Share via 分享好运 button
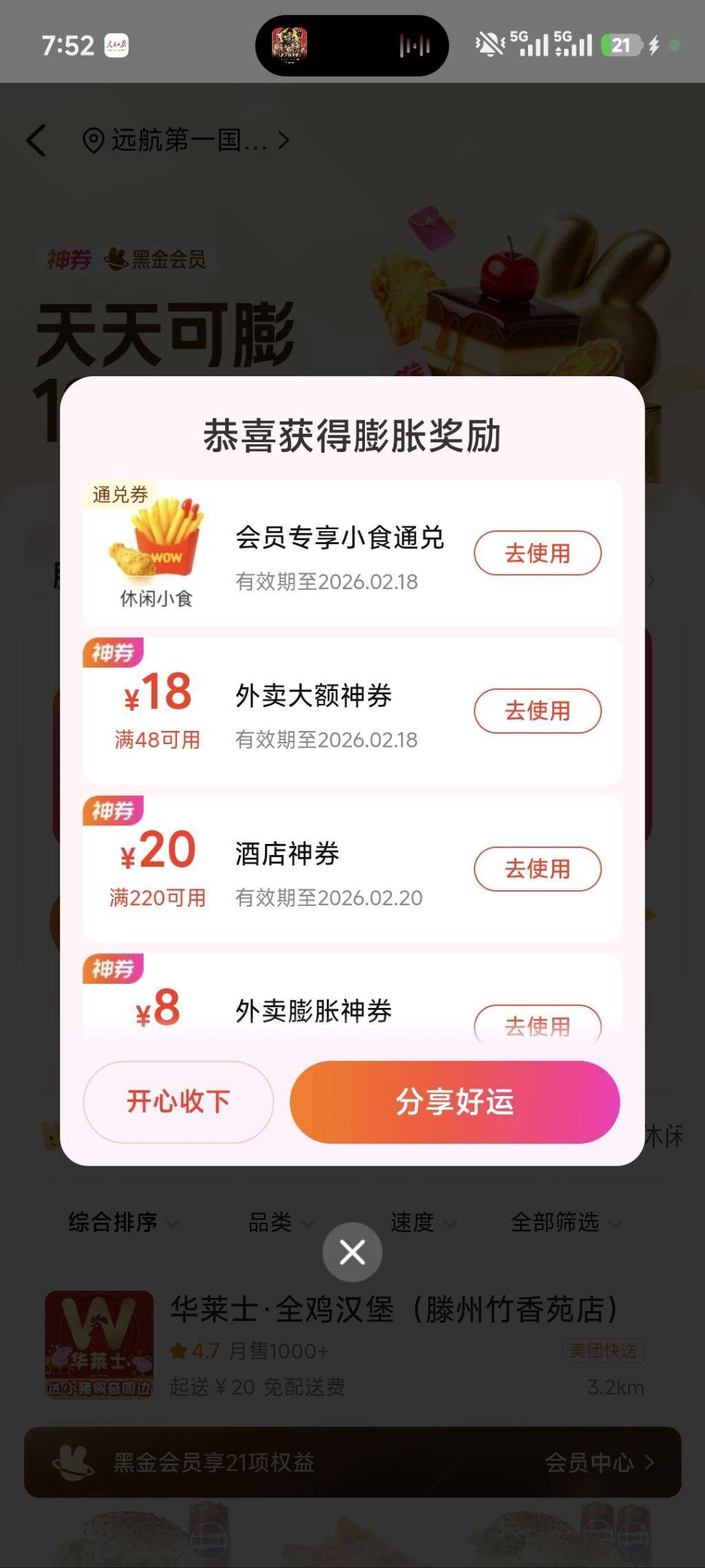 [x=454, y=1101]
